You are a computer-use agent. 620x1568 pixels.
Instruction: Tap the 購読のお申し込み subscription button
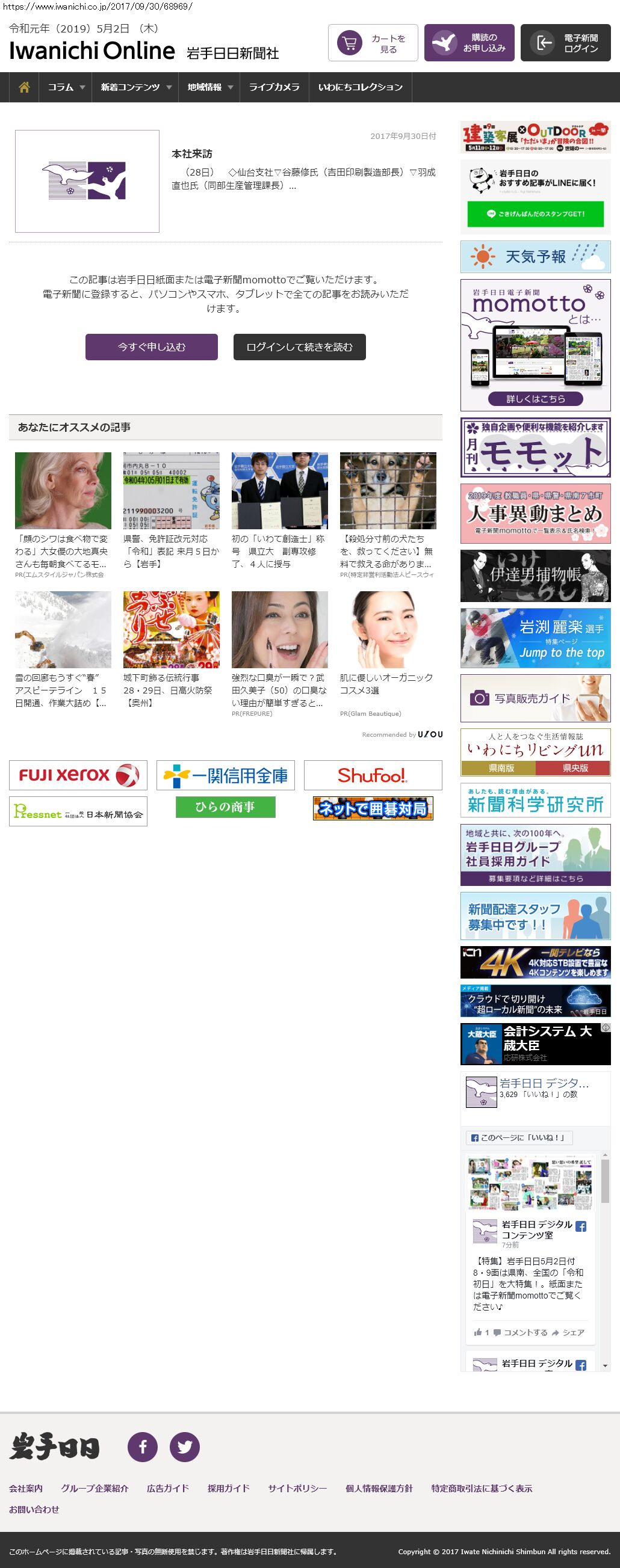point(469,43)
